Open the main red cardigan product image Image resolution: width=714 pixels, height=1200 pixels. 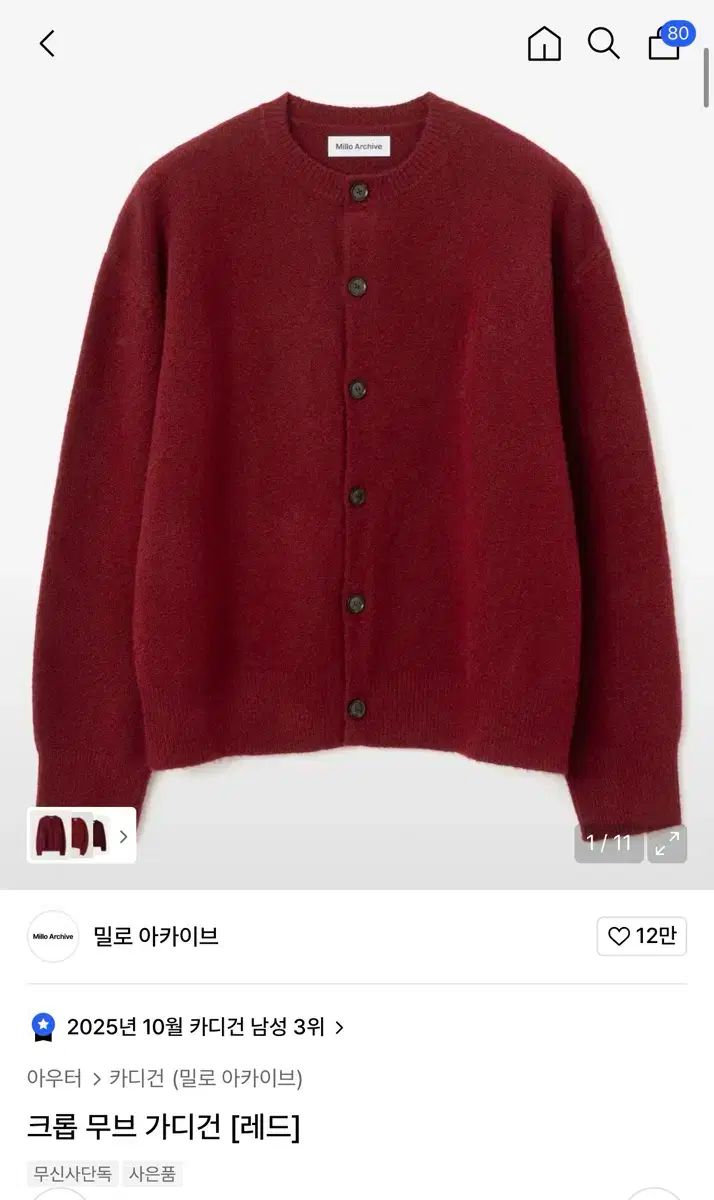(357, 450)
